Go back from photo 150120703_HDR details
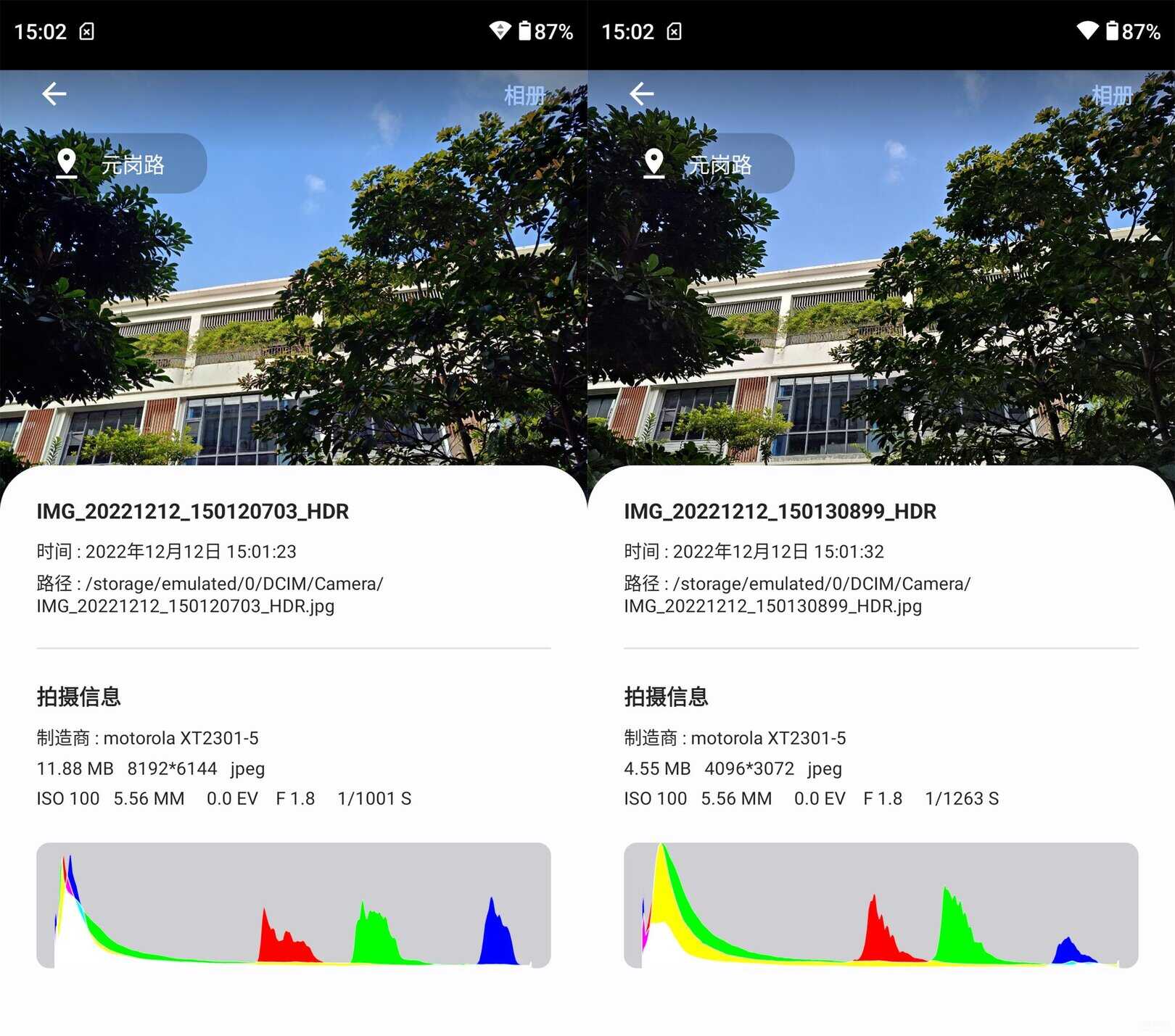Image resolution: width=1175 pixels, height=1036 pixels. point(54,94)
